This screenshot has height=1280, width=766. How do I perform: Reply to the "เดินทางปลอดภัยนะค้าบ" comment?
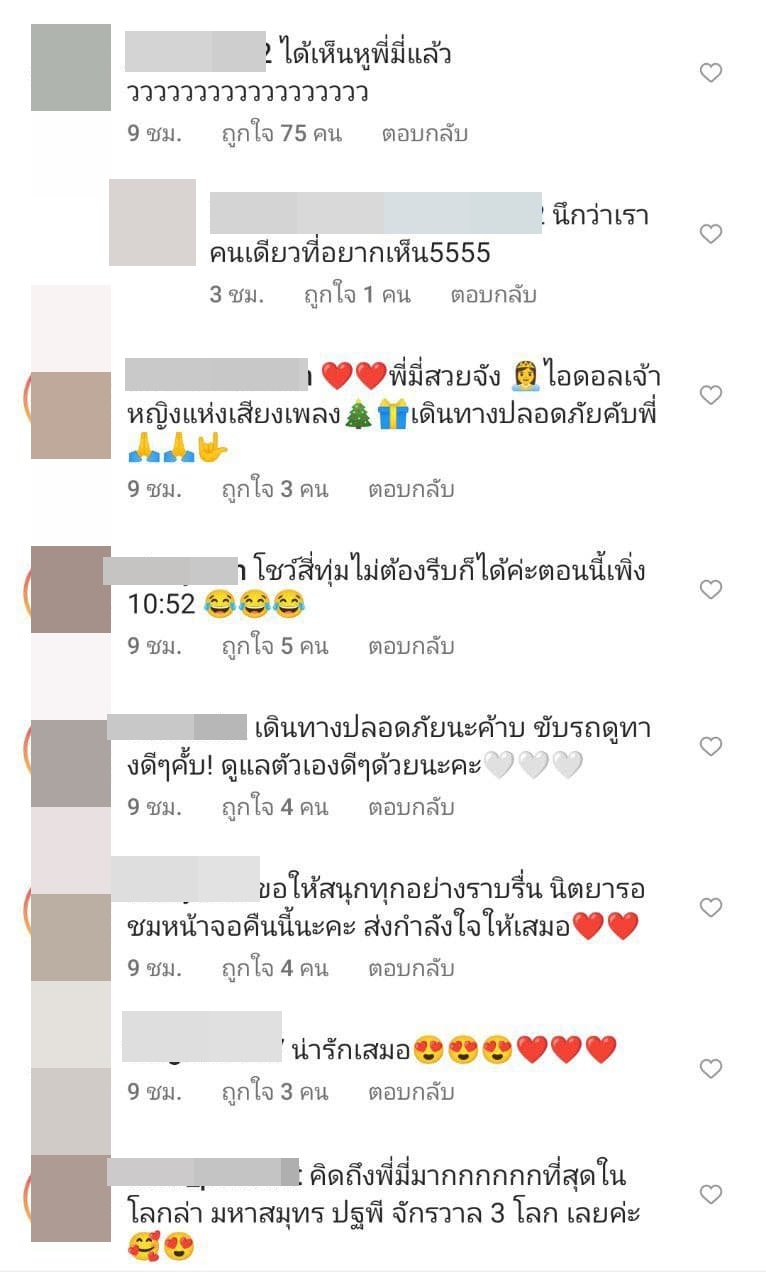click(411, 807)
